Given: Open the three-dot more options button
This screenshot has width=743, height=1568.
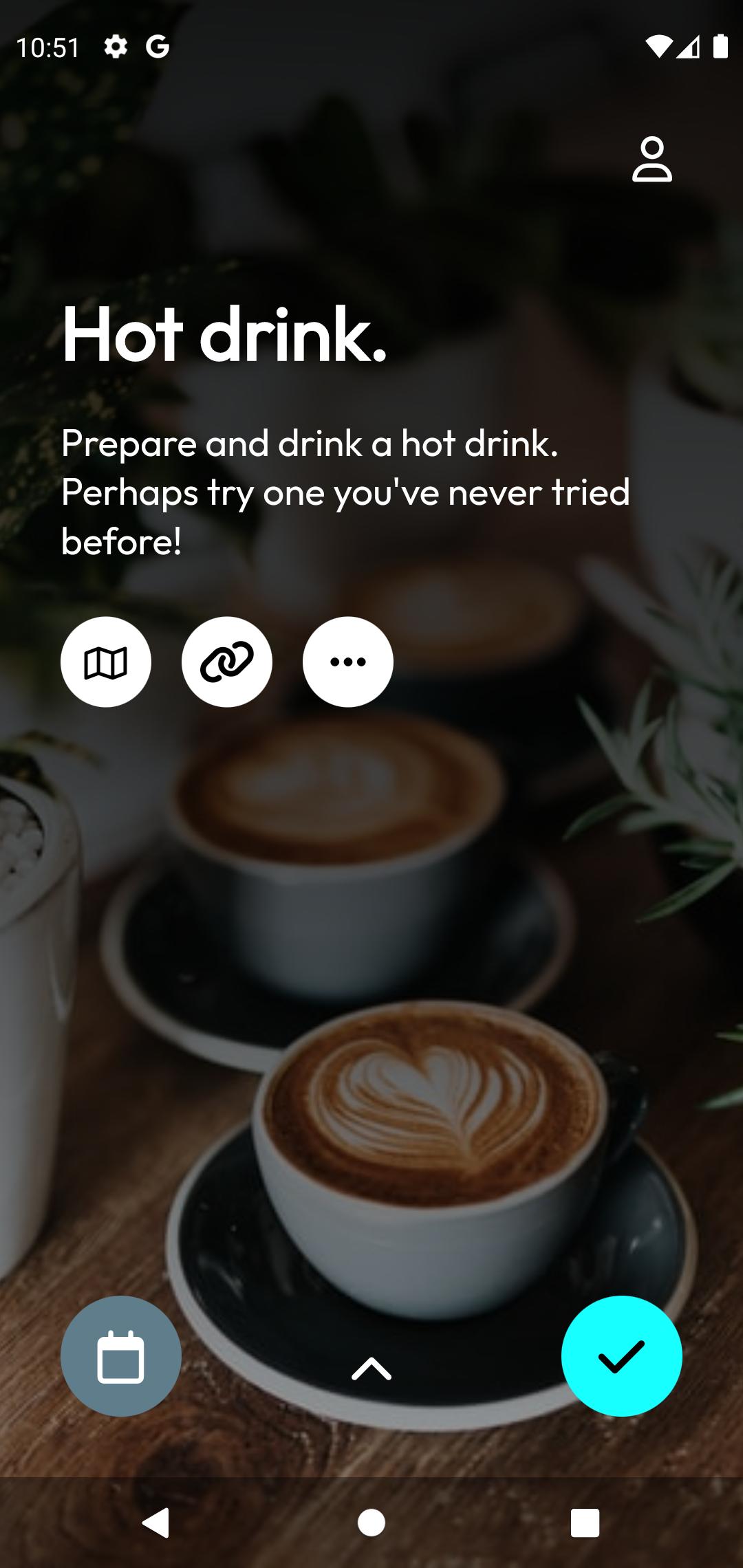Looking at the screenshot, I should tap(348, 662).
